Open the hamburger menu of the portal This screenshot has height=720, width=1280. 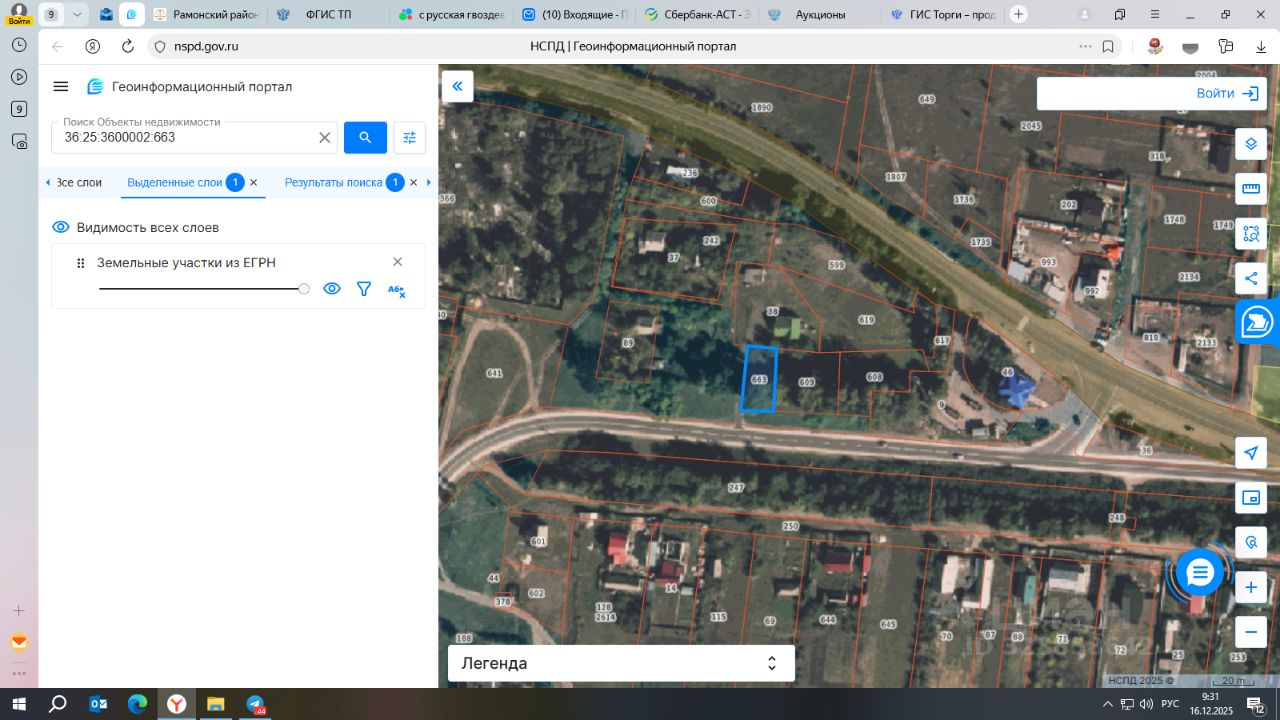(61, 87)
